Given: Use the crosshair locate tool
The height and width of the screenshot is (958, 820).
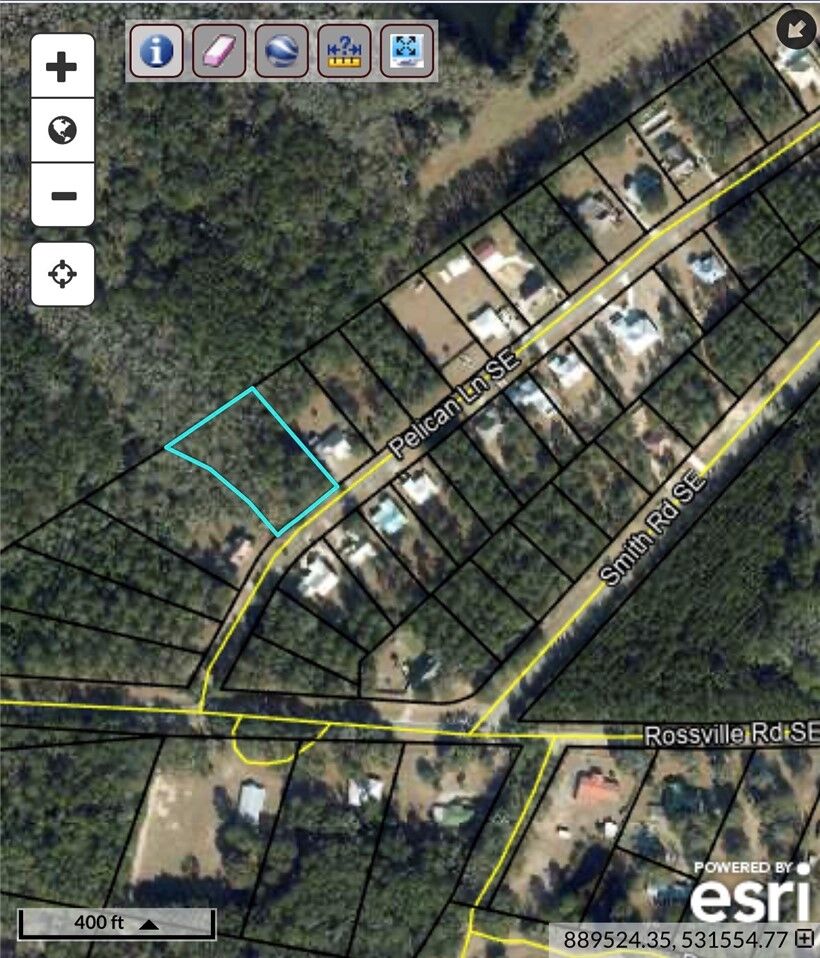Looking at the screenshot, I should pos(62,272).
